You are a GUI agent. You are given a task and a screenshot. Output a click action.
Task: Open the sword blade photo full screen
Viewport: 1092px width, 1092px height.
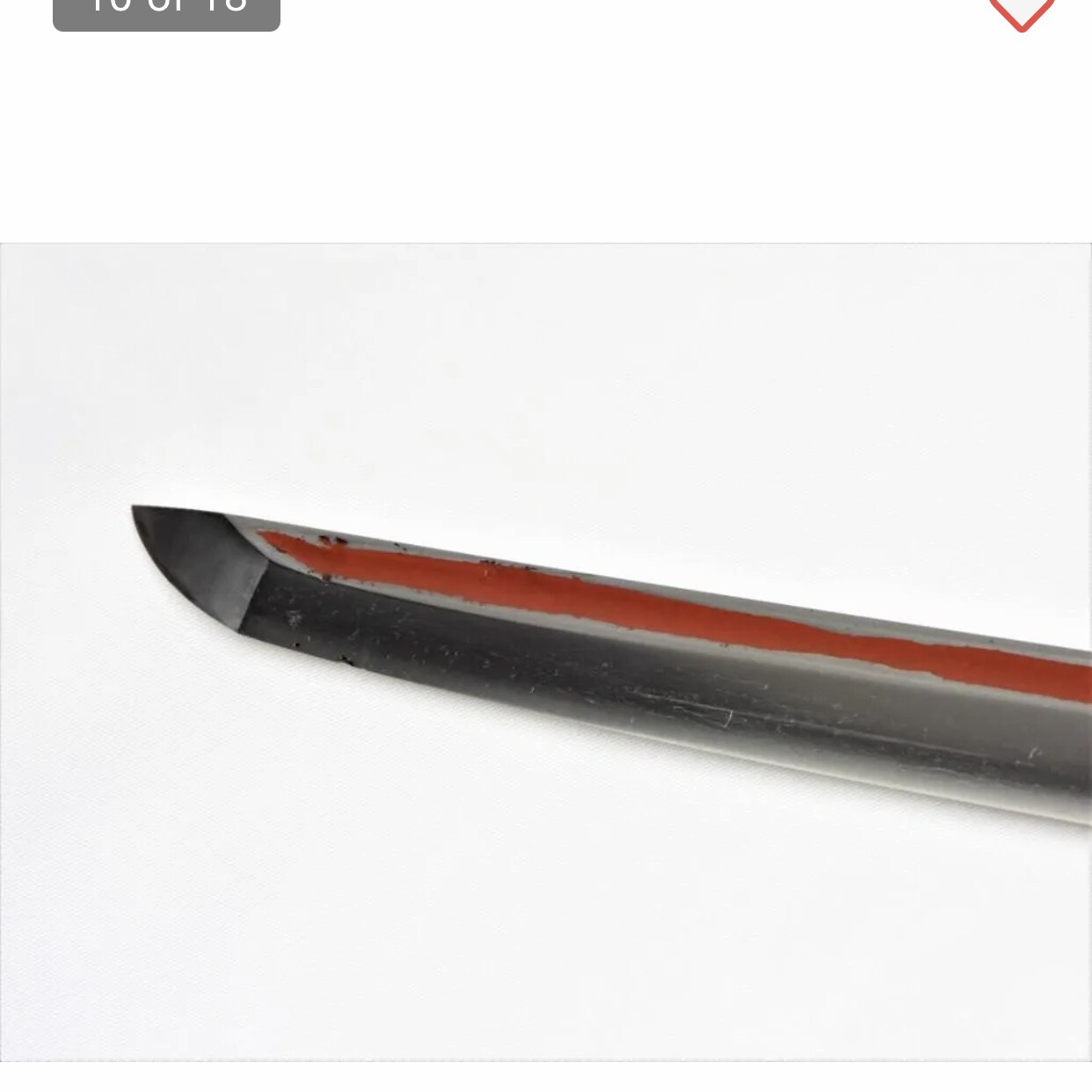[x=545, y=651]
